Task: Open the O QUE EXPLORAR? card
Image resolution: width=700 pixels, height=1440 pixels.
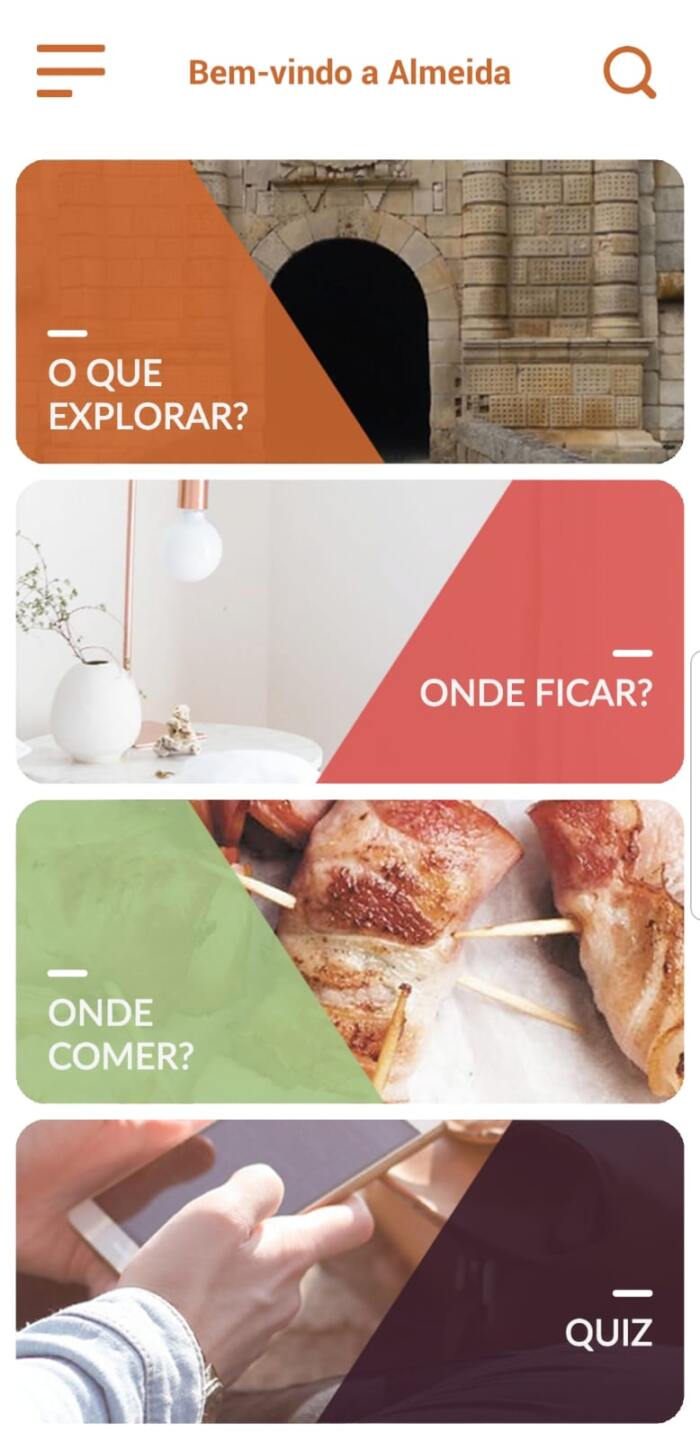Action: click(x=349, y=311)
